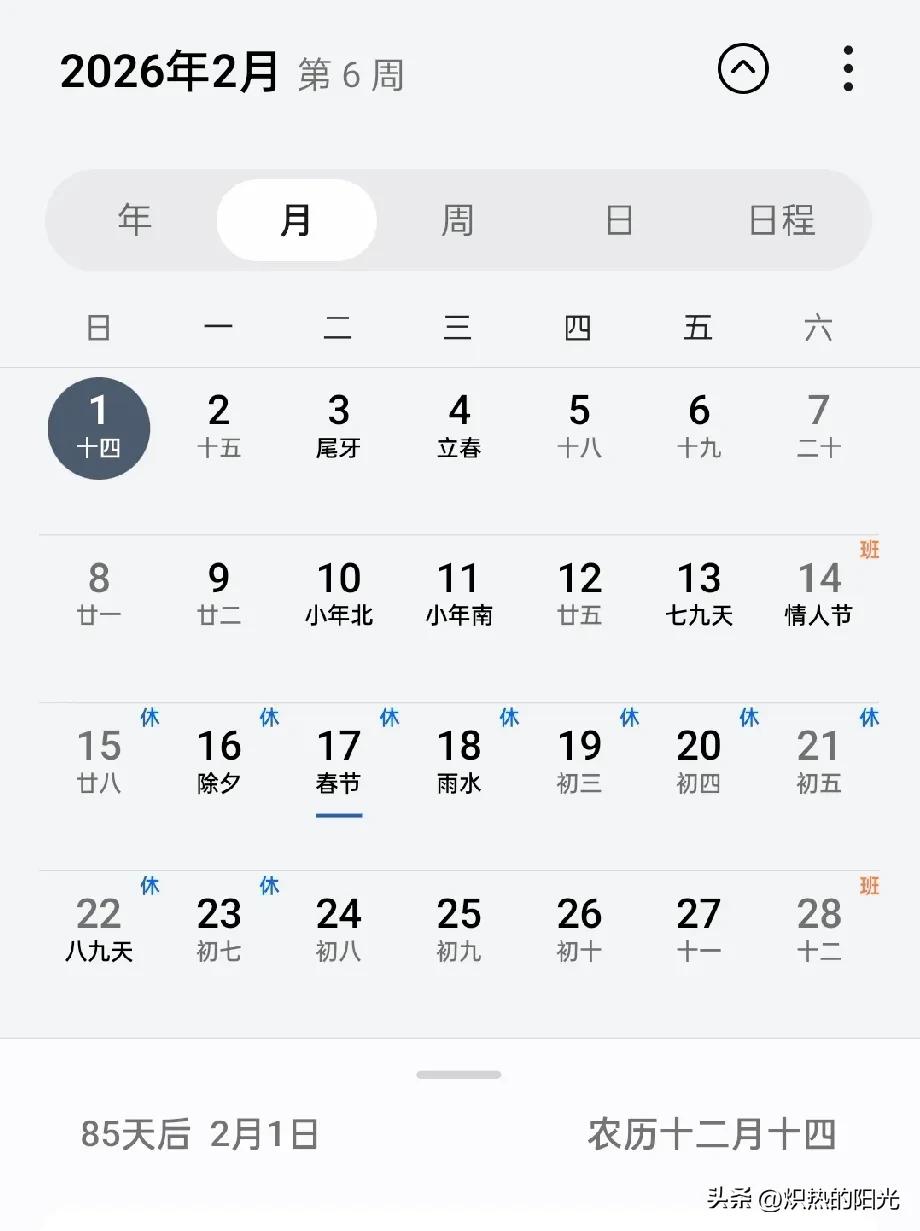Tap the 2026年2月 month title

pyautogui.click(x=169, y=72)
